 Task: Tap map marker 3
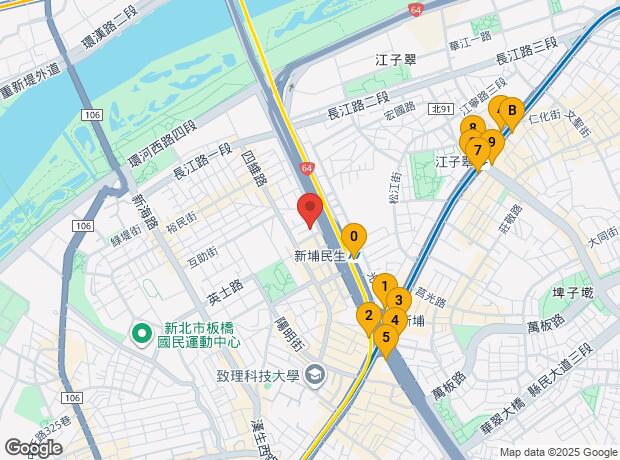pos(399,299)
